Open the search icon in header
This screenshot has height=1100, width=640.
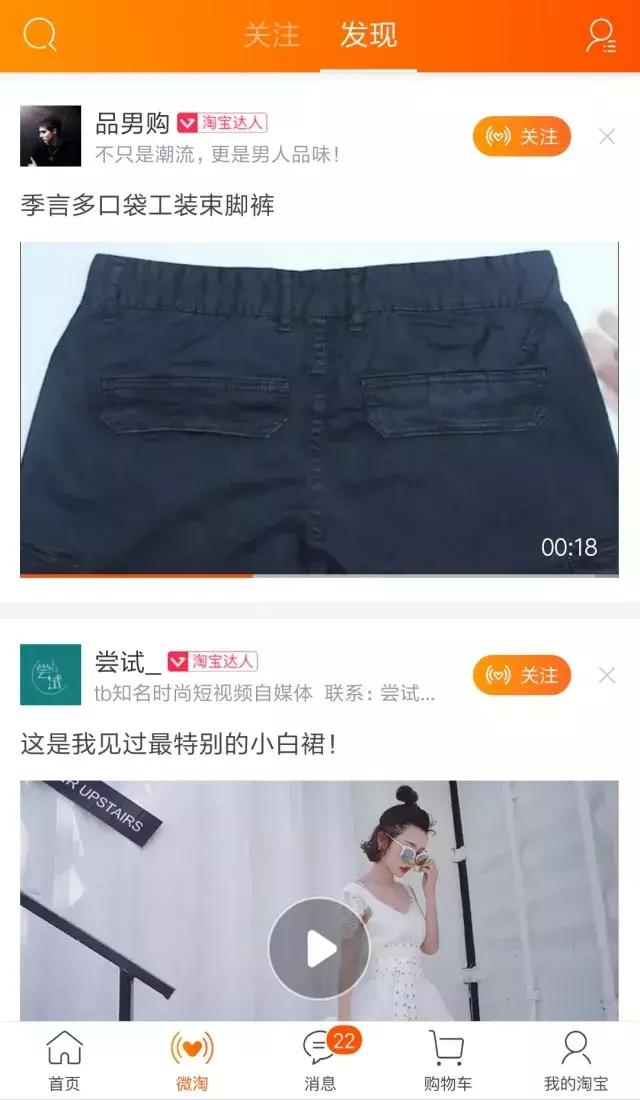pos(39,35)
